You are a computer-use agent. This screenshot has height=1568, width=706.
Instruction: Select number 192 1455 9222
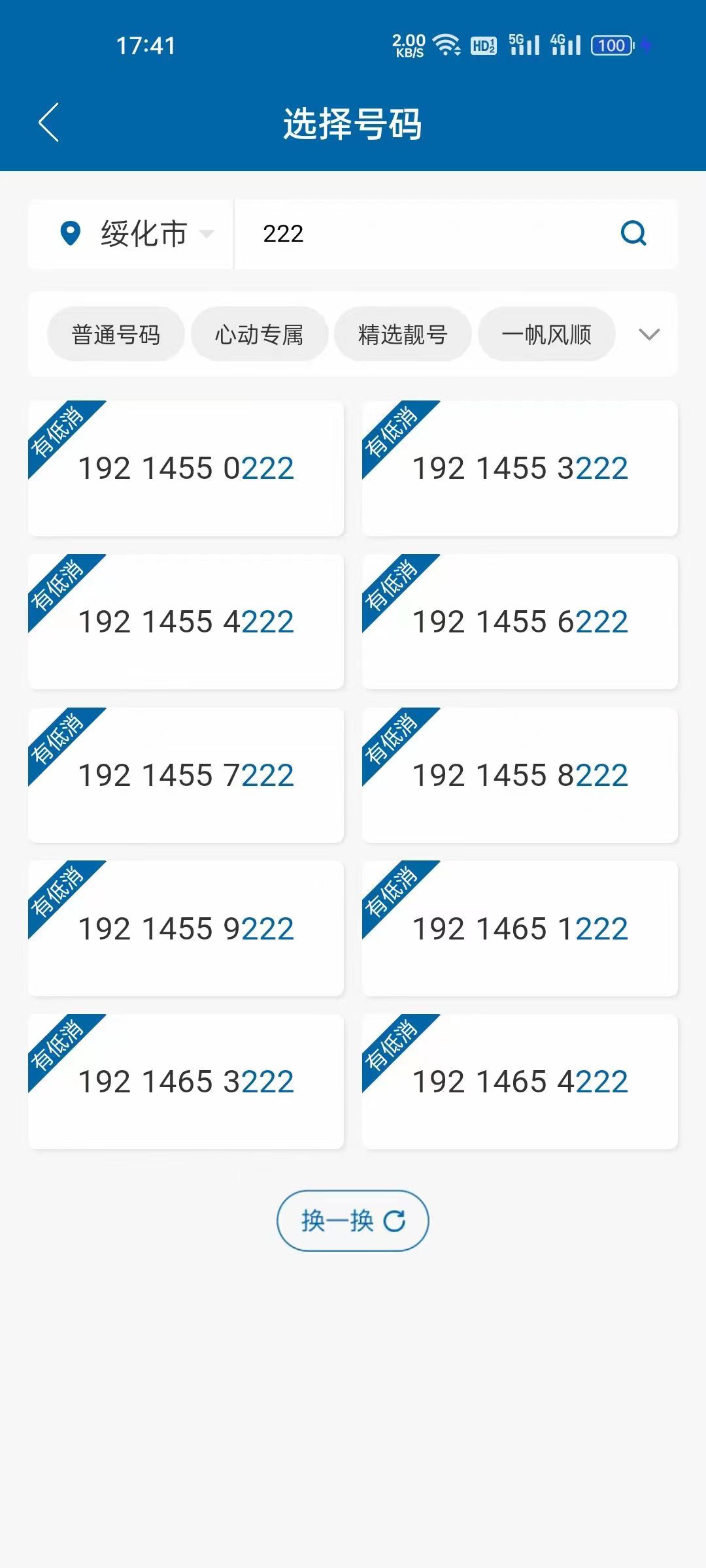click(x=186, y=929)
